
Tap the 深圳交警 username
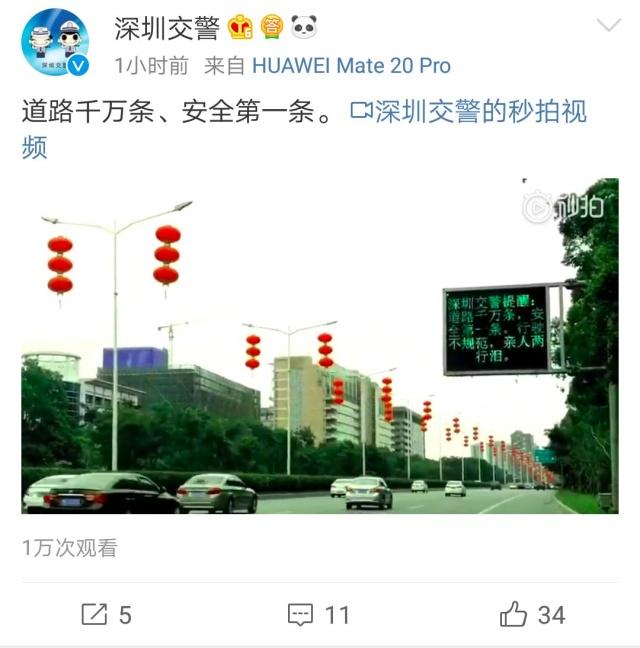(169, 28)
